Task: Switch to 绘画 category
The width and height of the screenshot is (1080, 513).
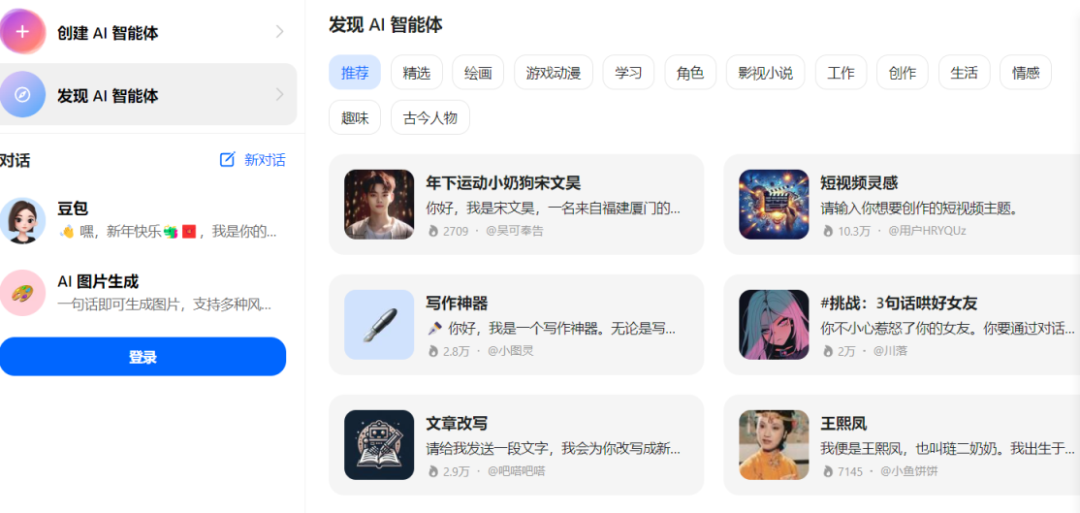Action: (478, 73)
